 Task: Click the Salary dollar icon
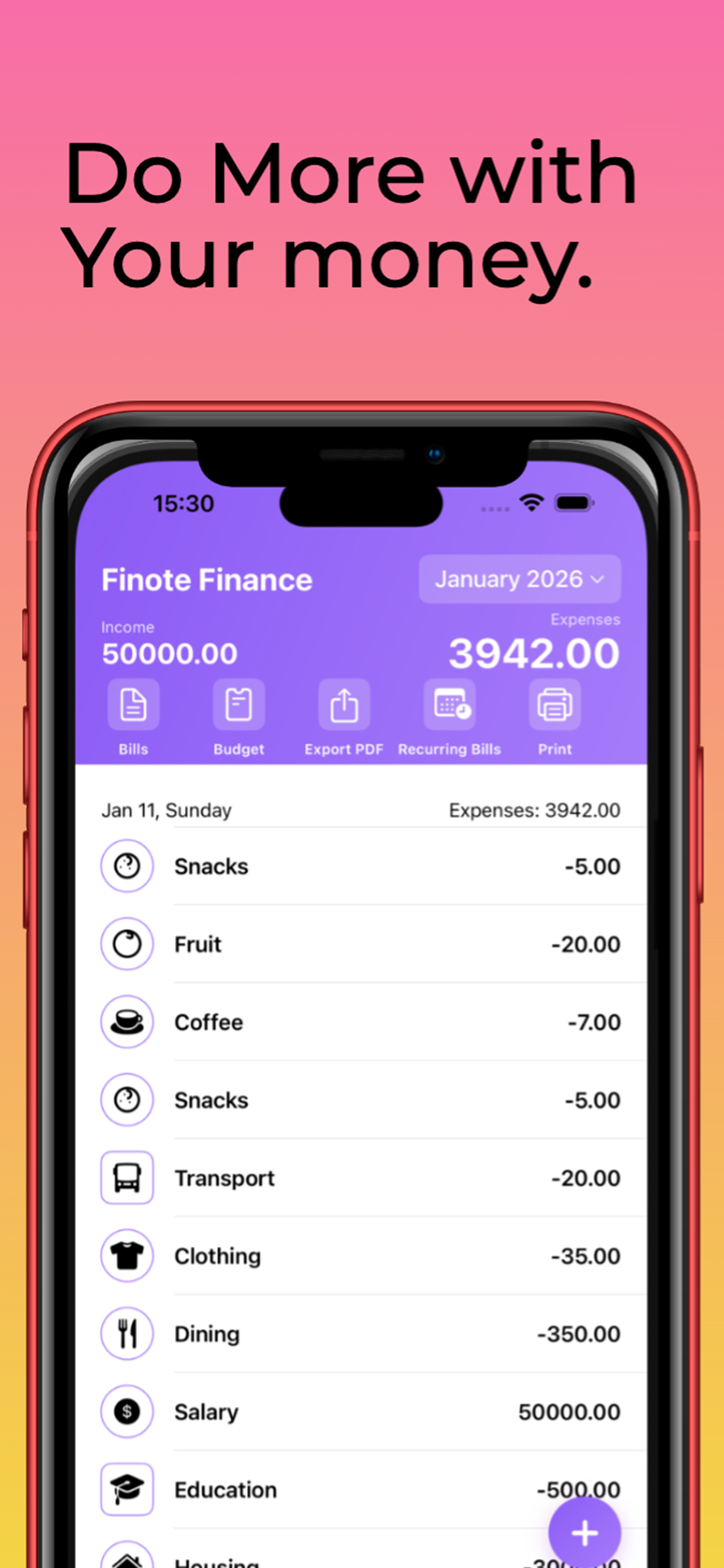[x=126, y=1411]
